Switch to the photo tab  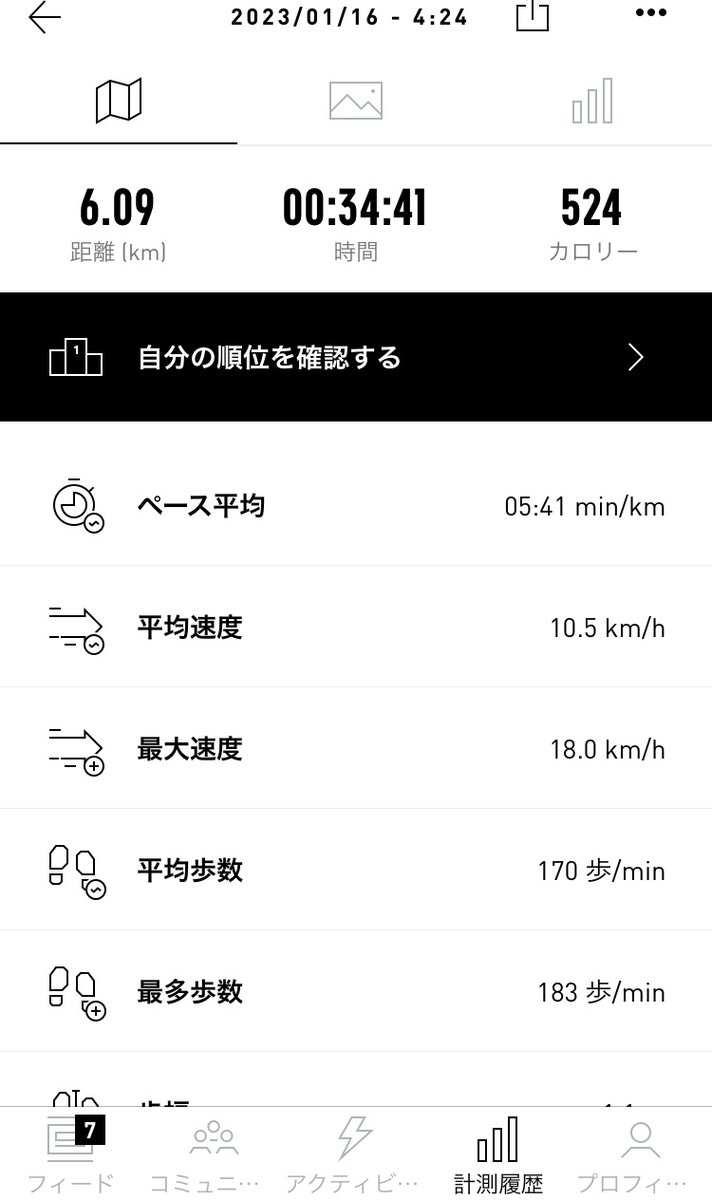(x=355, y=101)
